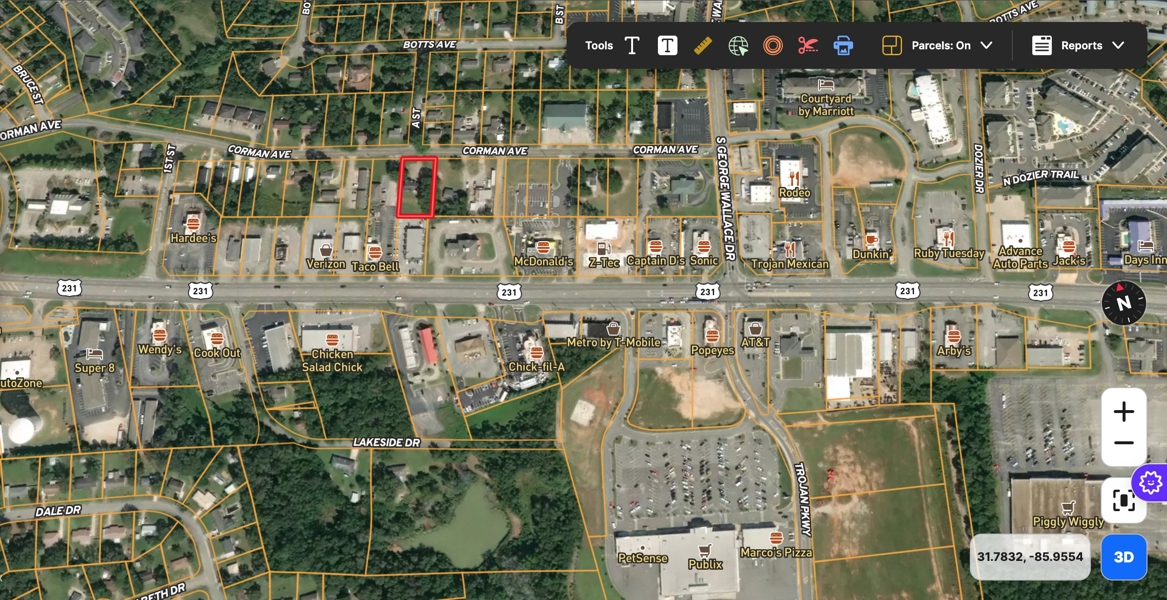Expand the Parcels: On dropdown
The height and width of the screenshot is (600, 1167).
pos(938,45)
